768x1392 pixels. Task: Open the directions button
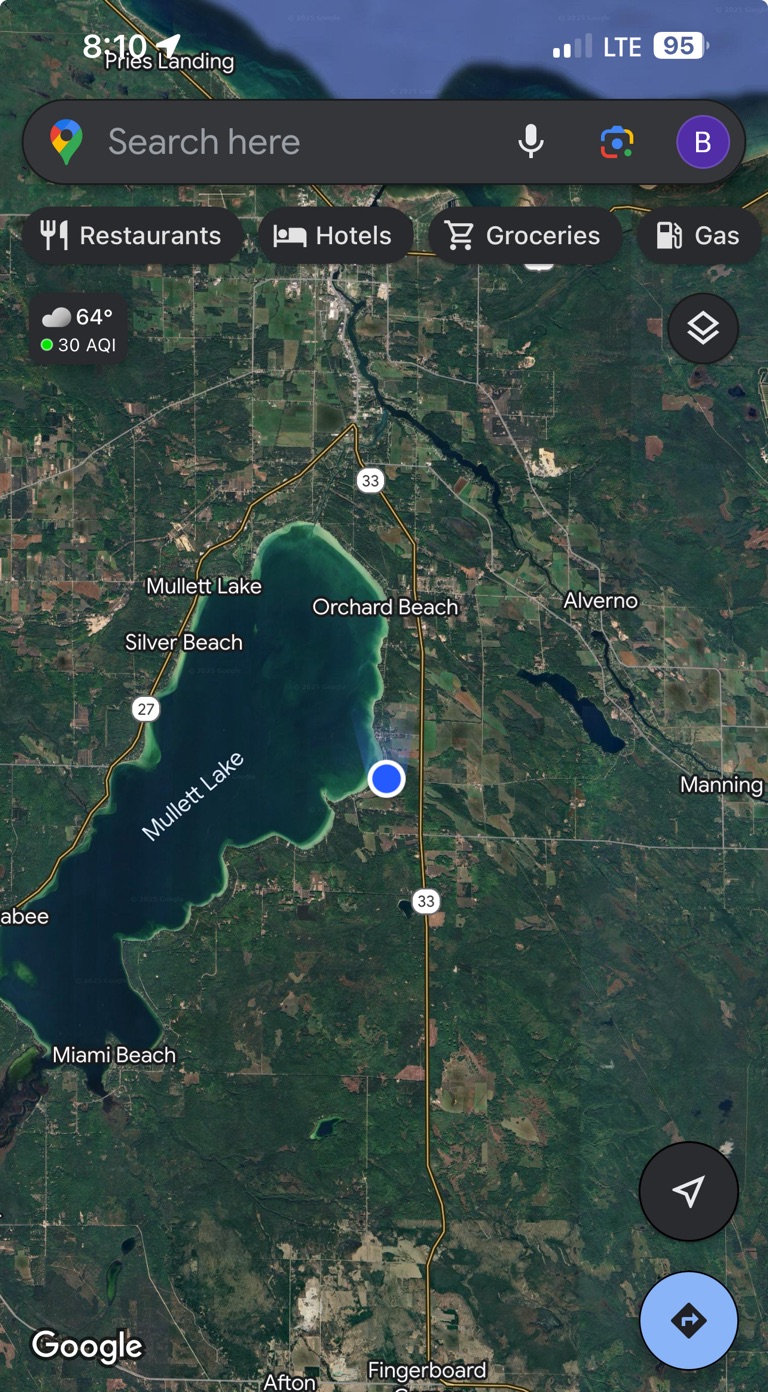tap(689, 1321)
